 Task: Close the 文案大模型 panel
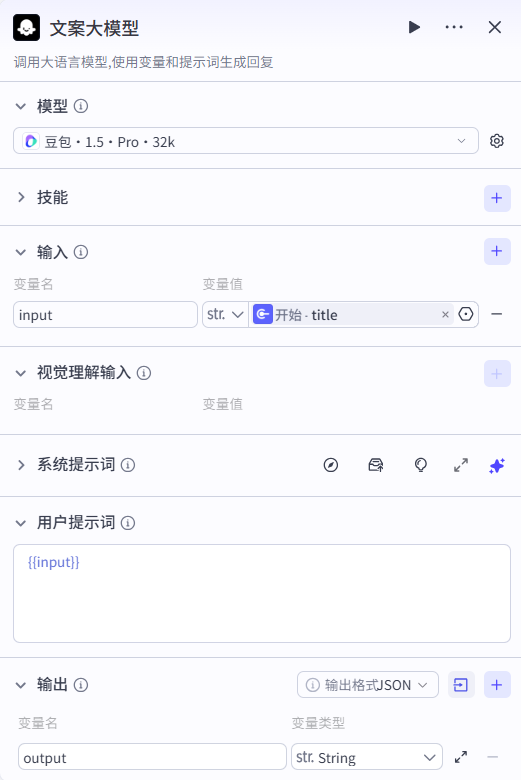(x=495, y=27)
